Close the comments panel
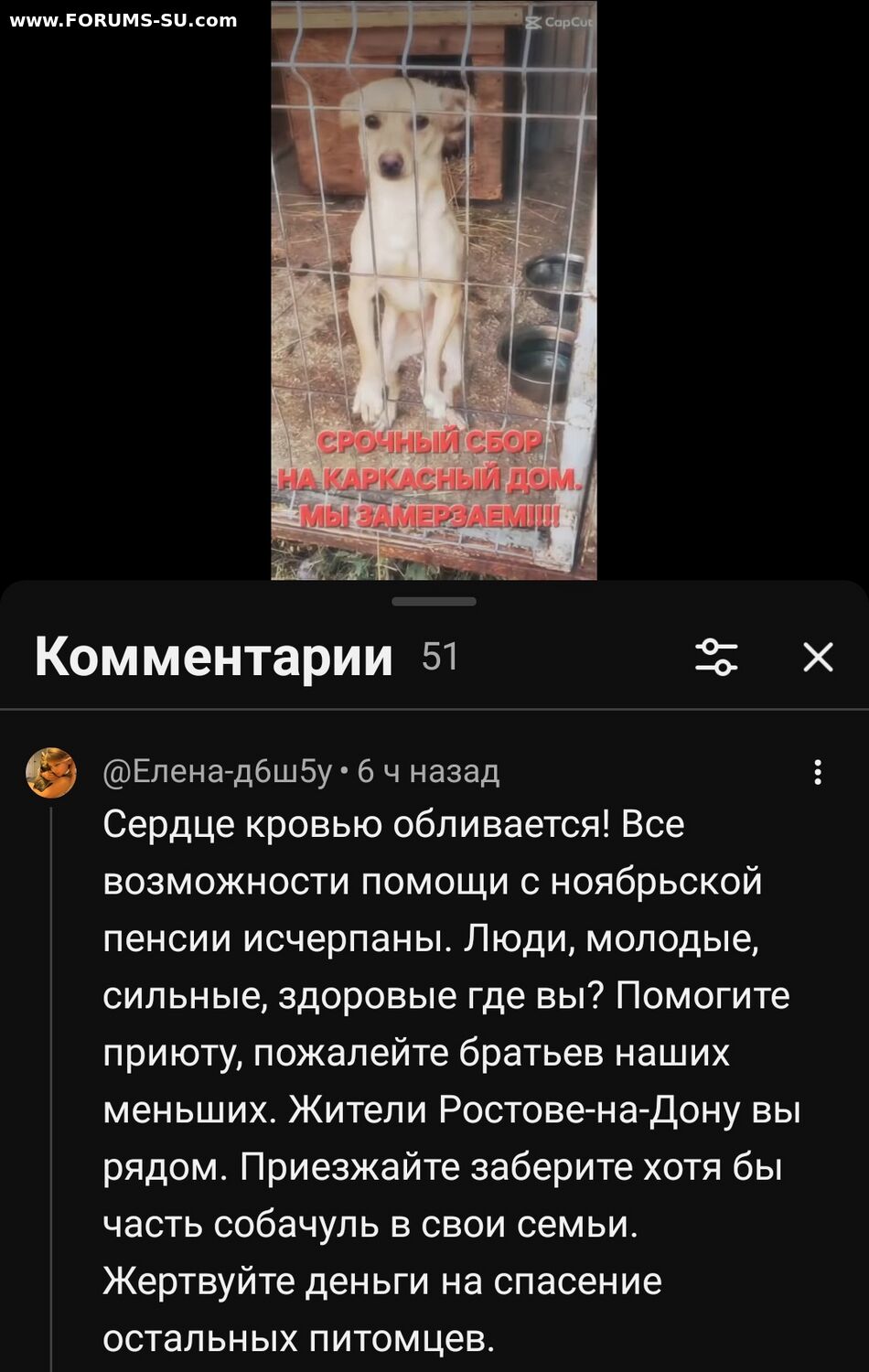 (817, 657)
